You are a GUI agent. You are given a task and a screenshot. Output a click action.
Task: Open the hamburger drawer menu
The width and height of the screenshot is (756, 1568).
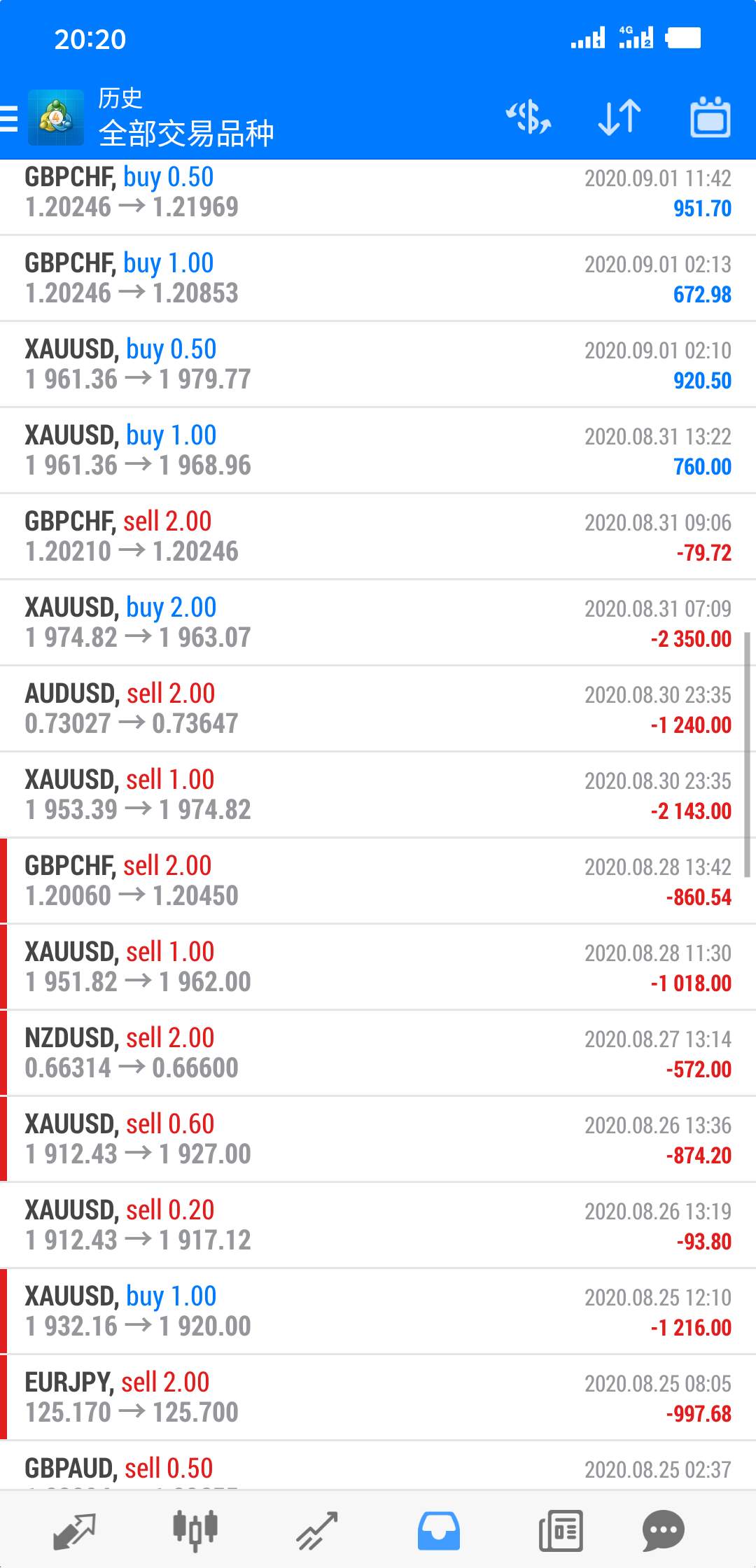click(x=8, y=118)
